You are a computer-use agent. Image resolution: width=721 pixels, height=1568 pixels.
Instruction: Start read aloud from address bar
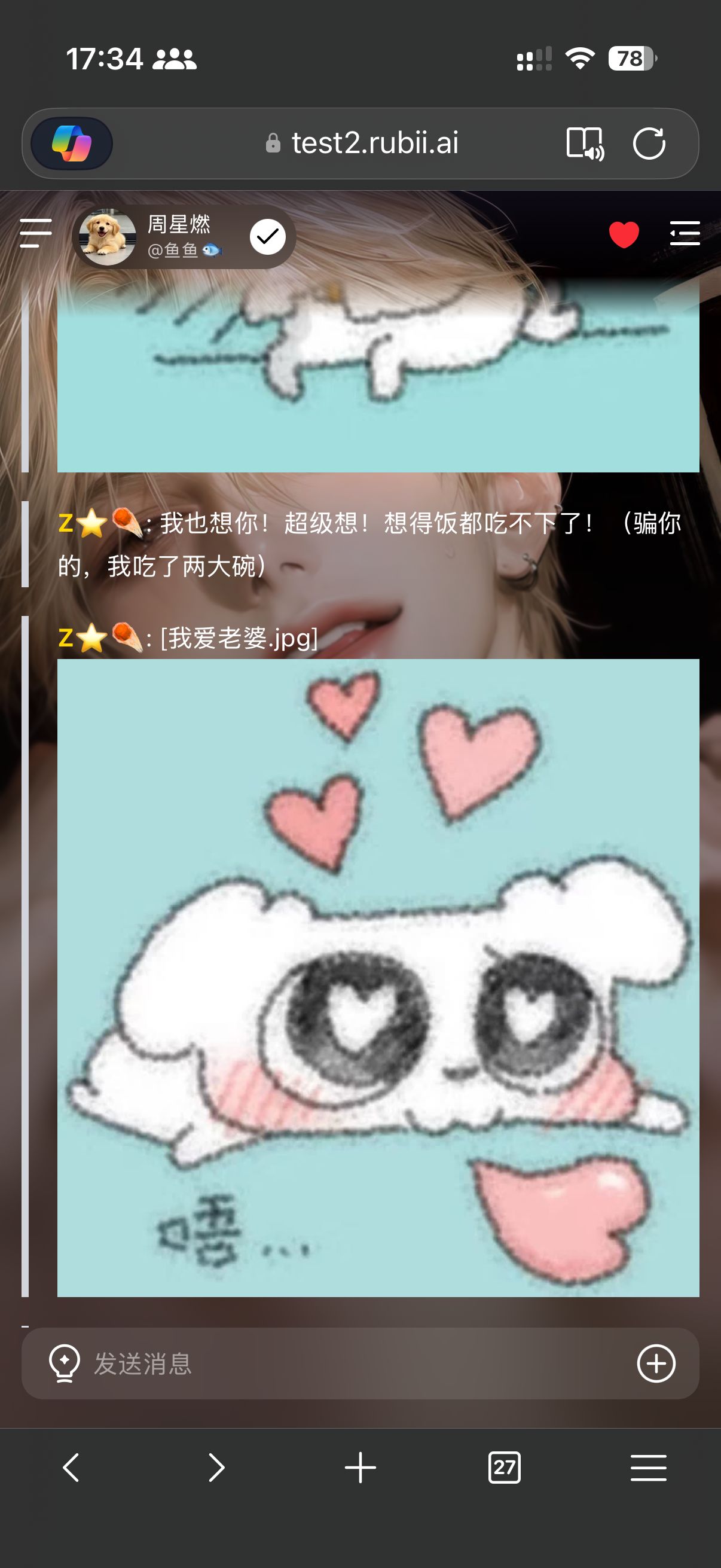pos(585,144)
